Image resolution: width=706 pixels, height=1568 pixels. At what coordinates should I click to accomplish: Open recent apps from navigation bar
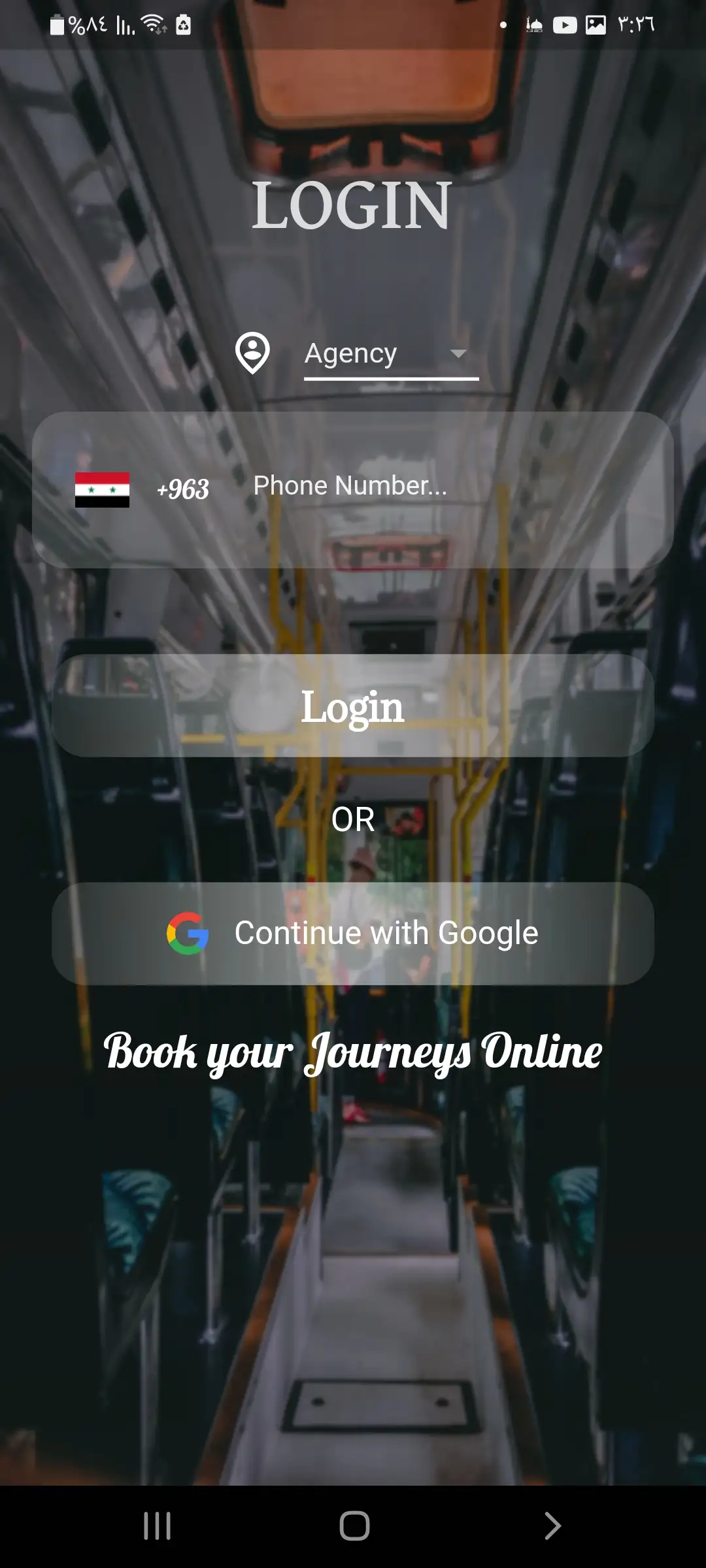pyautogui.click(x=158, y=1526)
